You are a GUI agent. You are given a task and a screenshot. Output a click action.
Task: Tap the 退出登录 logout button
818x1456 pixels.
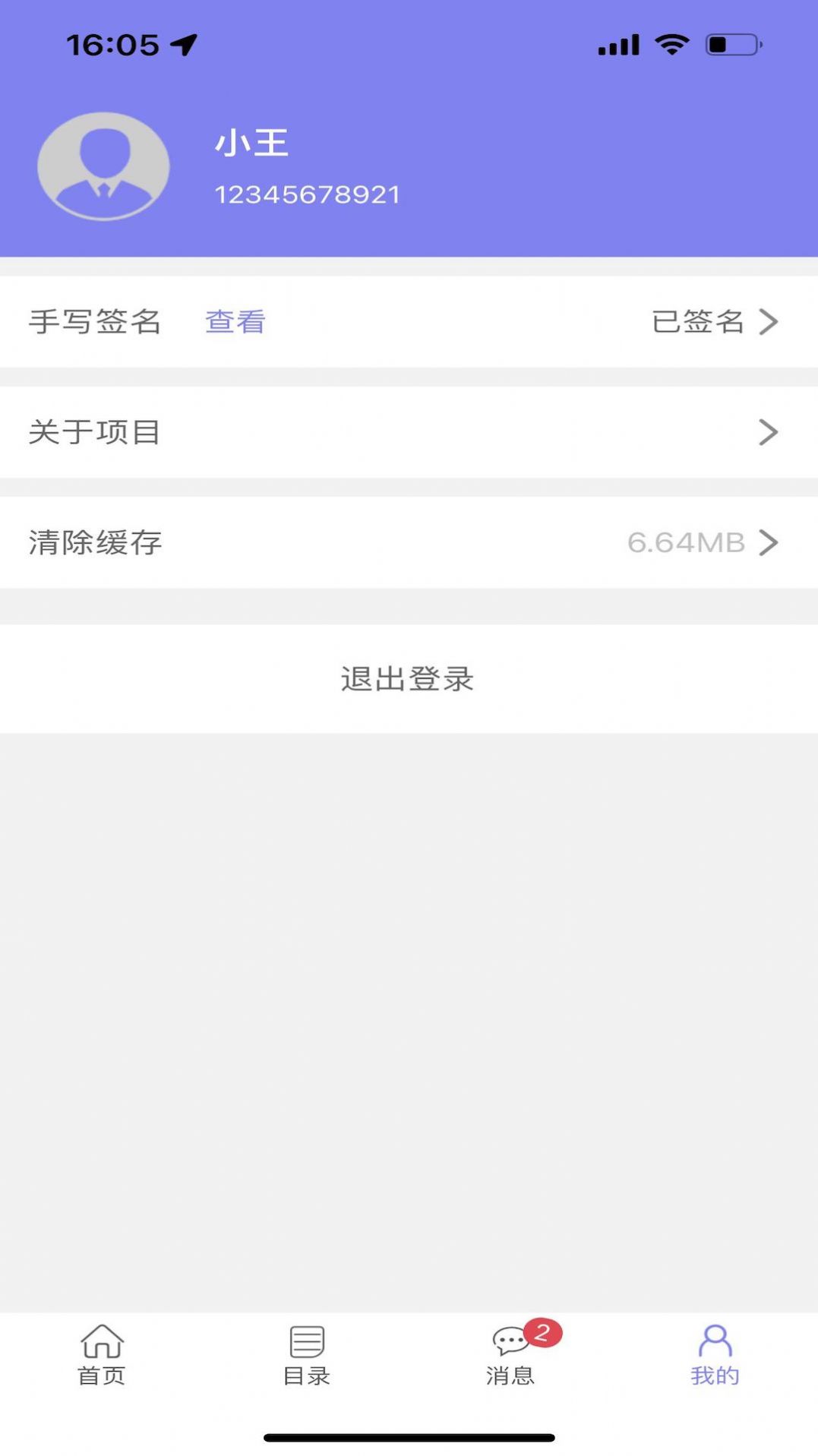(x=409, y=680)
